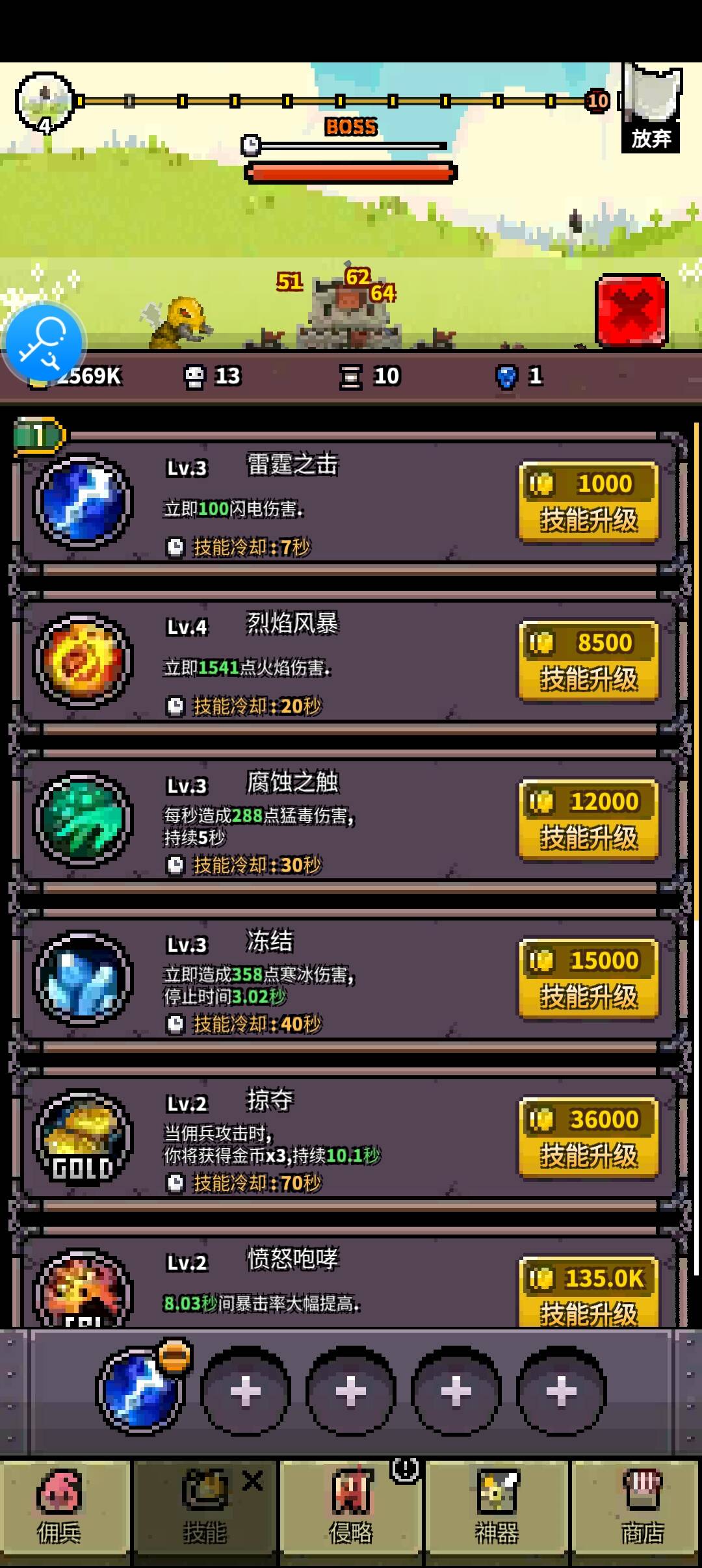702x1568 pixels.
Task: Upgrade 掠夺 skill for 36000 gold
Action: (x=589, y=1138)
